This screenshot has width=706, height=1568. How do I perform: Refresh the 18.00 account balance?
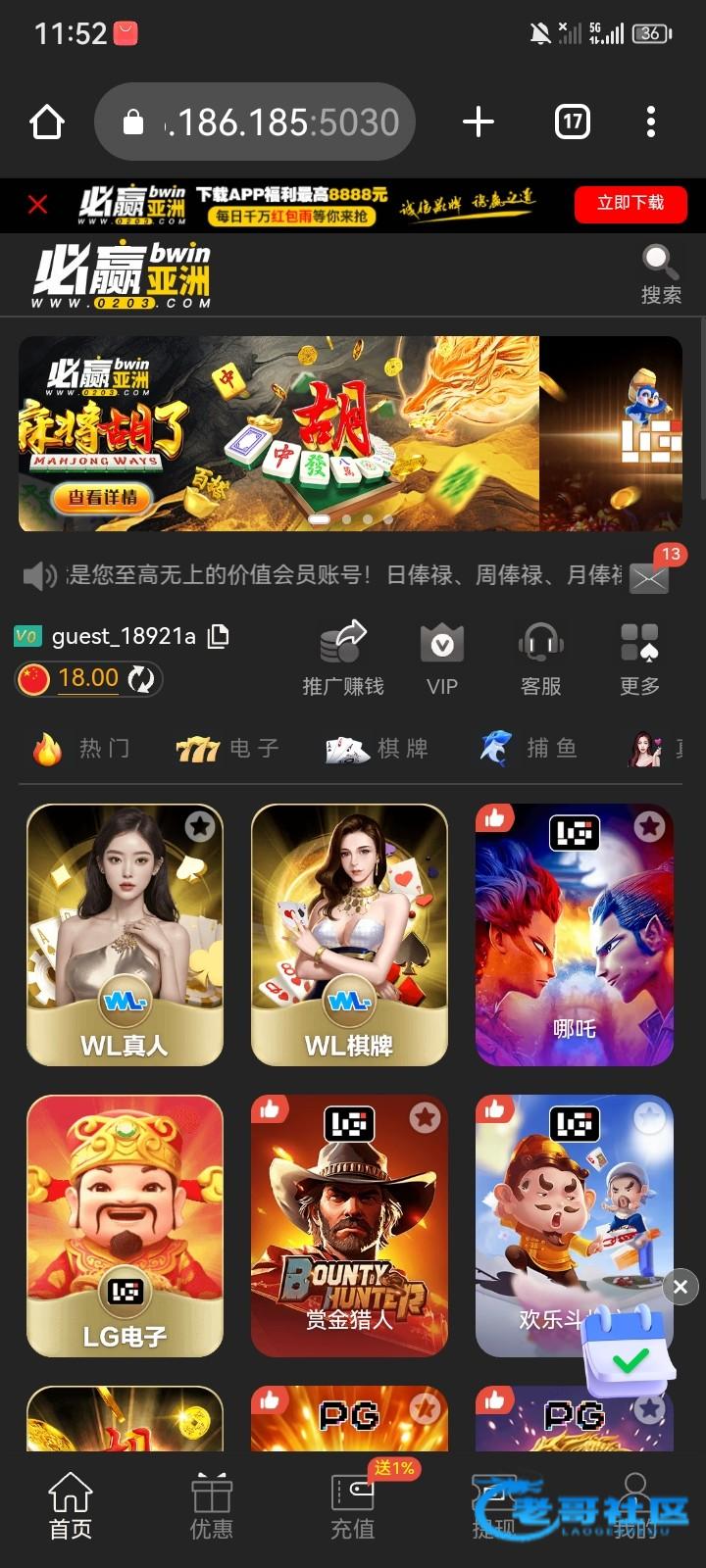pyautogui.click(x=141, y=679)
